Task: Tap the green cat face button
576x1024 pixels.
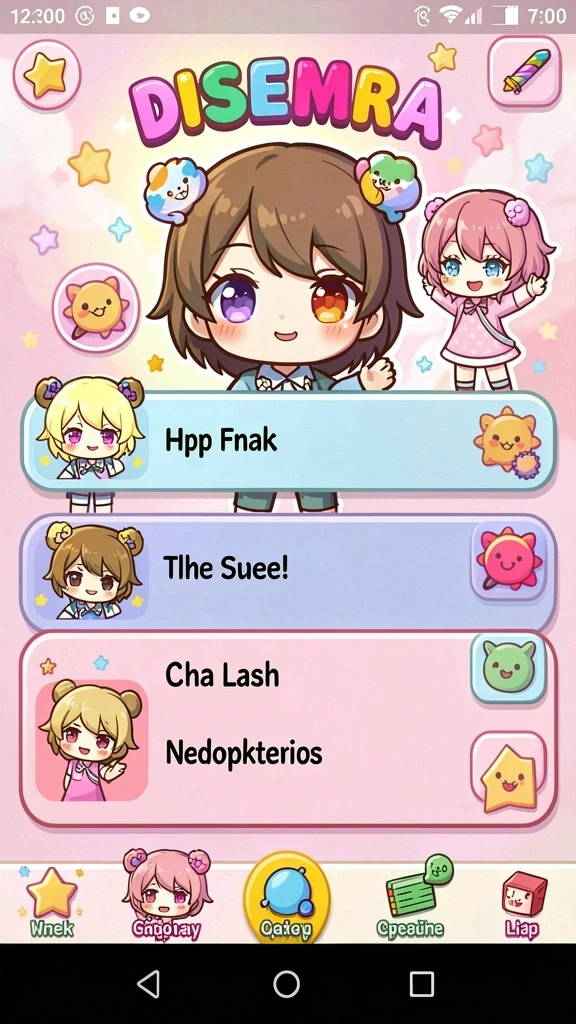Action: (509, 666)
